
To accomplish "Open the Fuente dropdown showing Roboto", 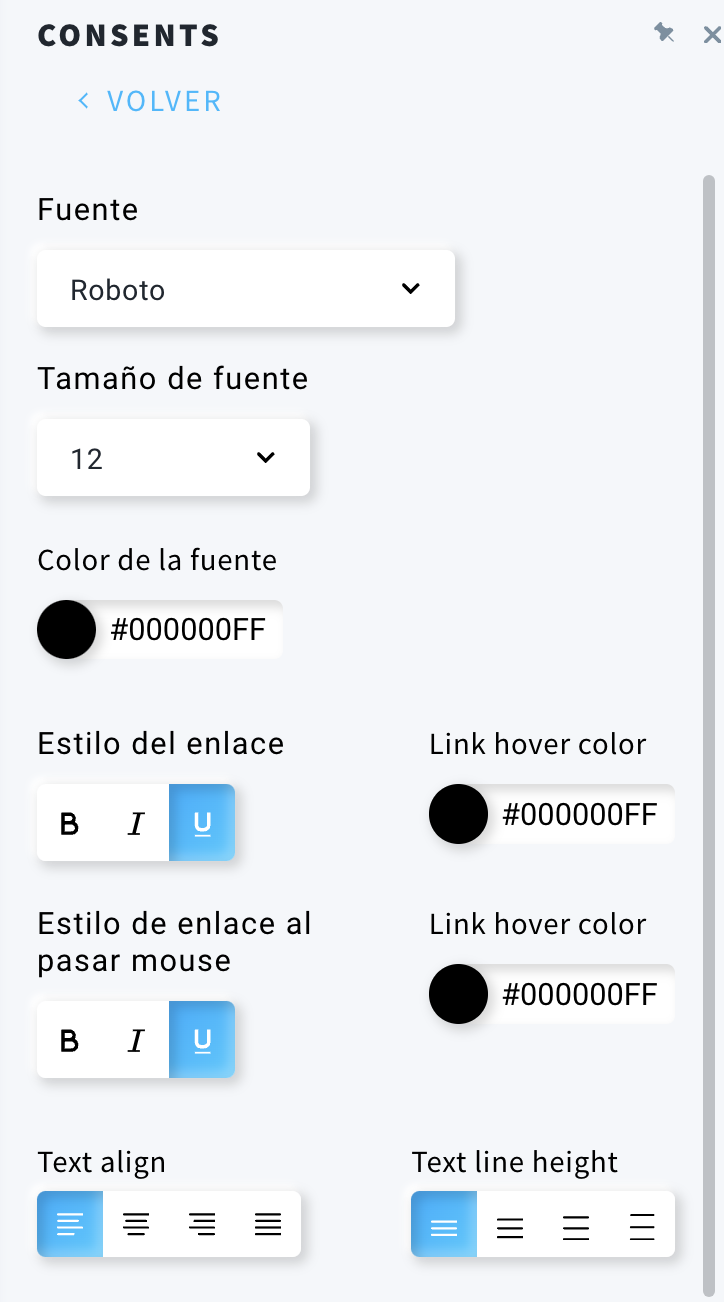I will click(246, 288).
